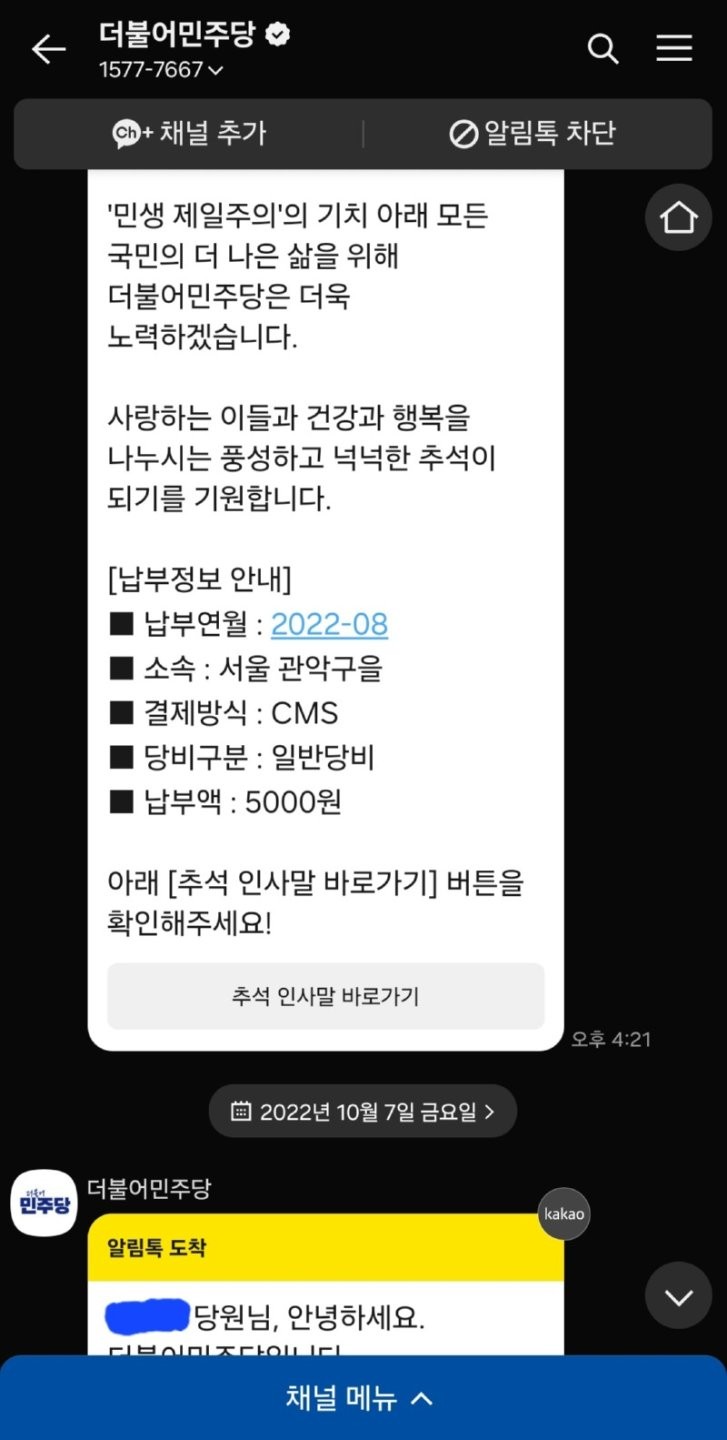Open the 2022-08 date link
This screenshot has height=1440, width=727.
(329, 625)
